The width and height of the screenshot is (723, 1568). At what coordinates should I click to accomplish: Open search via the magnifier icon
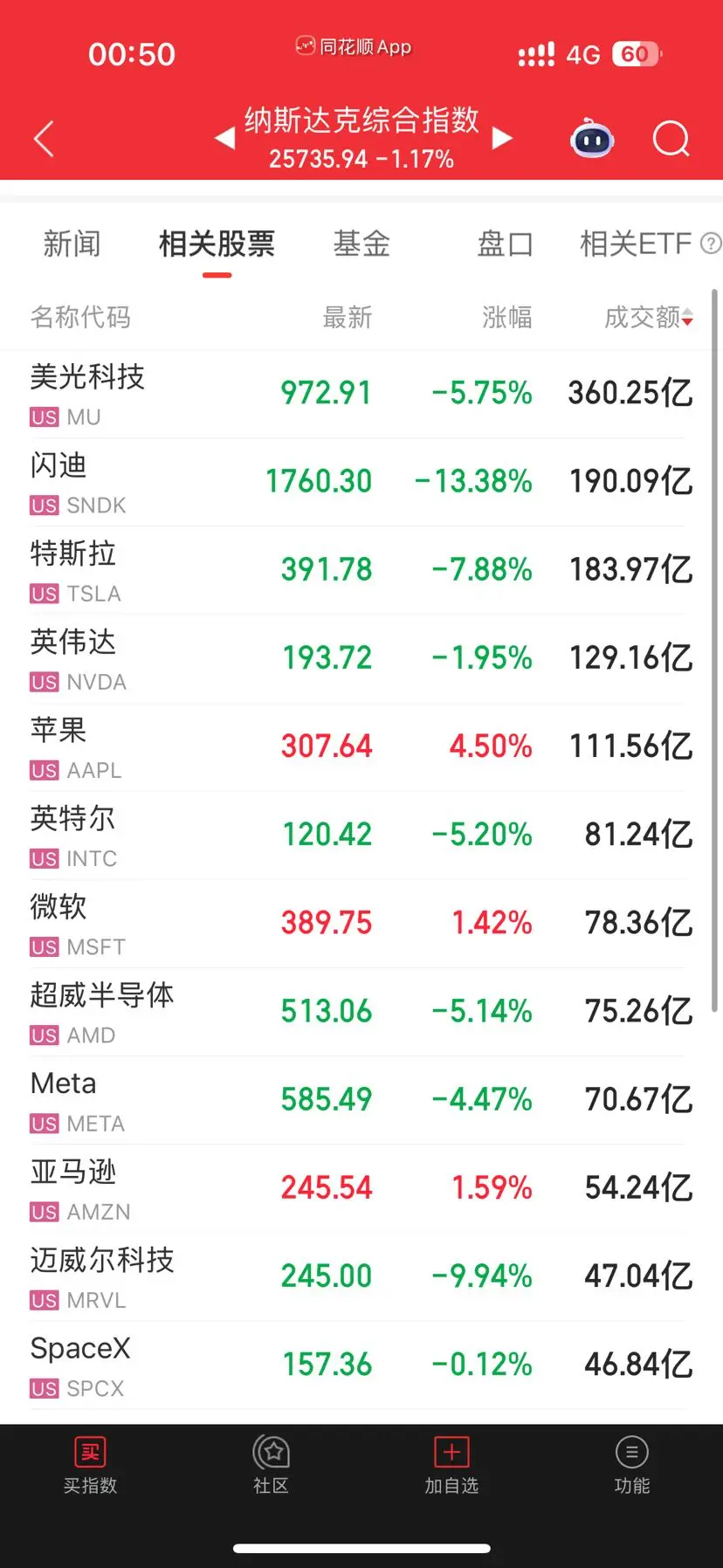click(x=671, y=138)
